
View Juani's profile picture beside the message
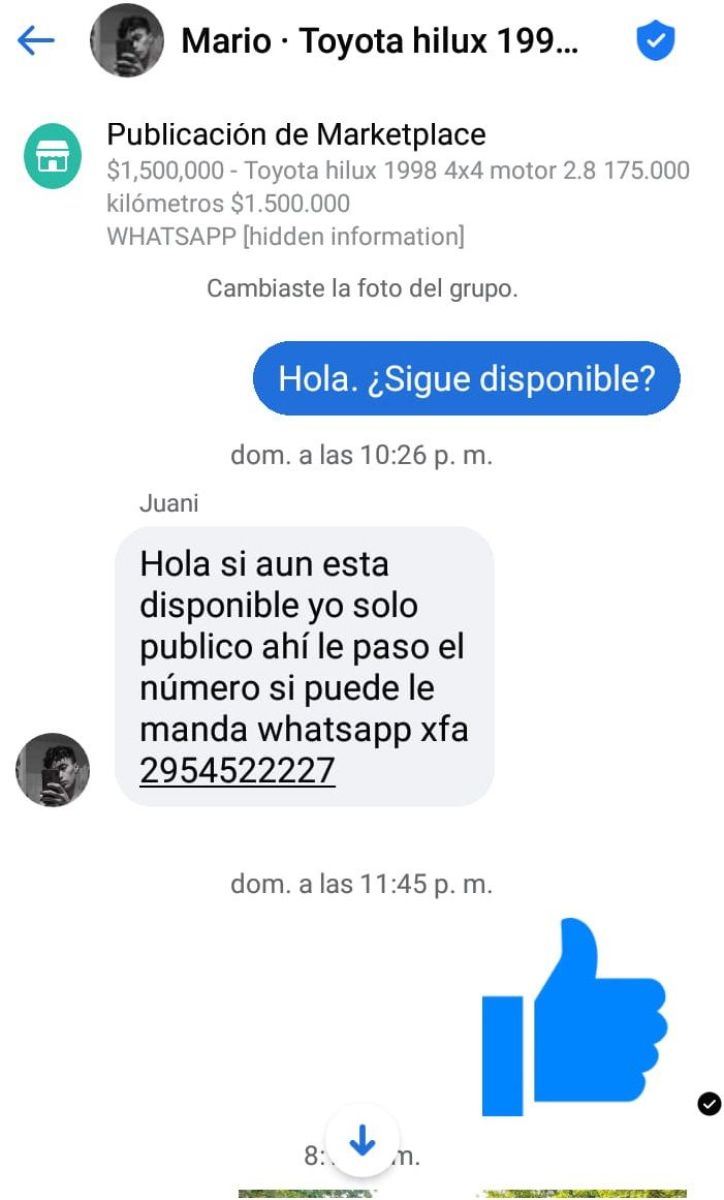click(x=52, y=770)
